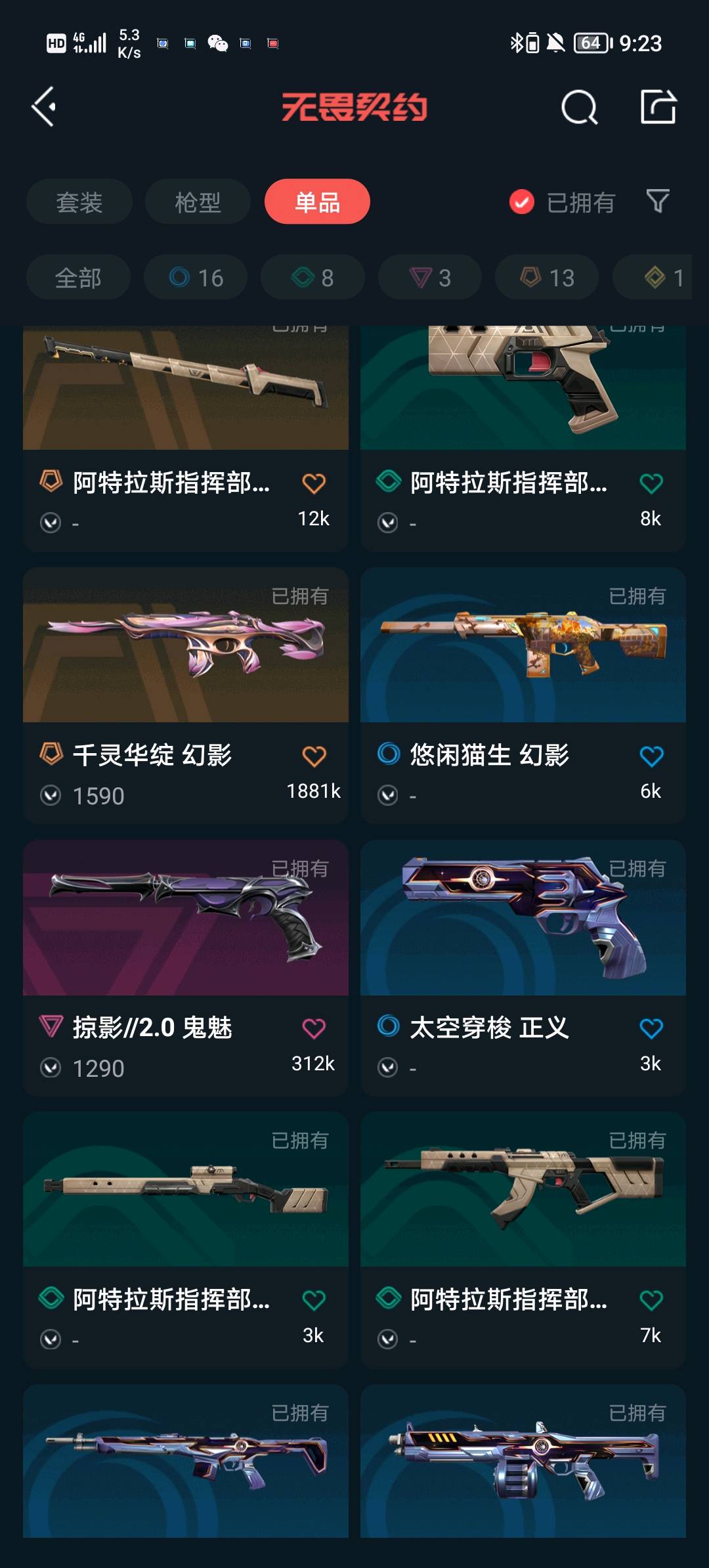Filter by the green tier chip showing 8
Image resolution: width=709 pixels, height=1568 pixels.
312,278
